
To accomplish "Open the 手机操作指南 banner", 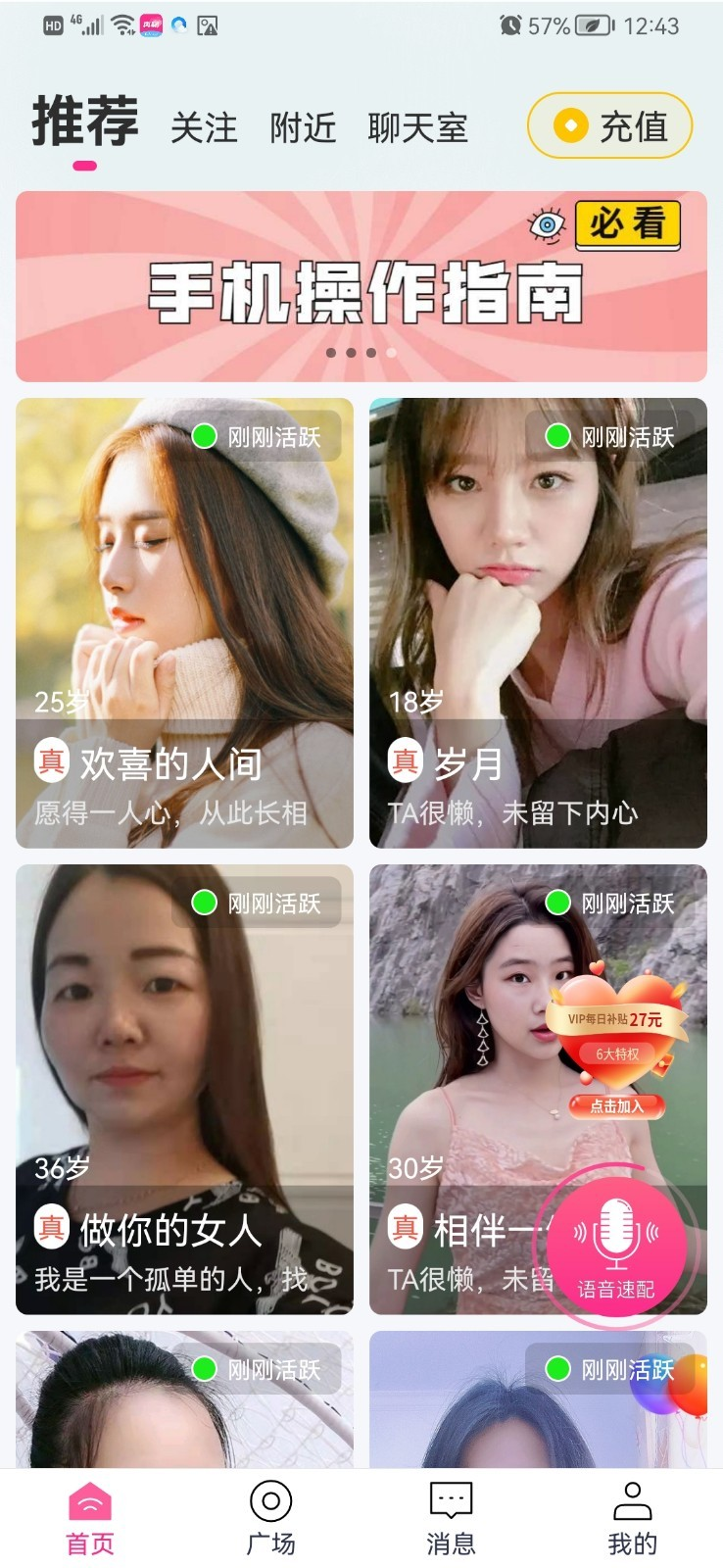I will click(x=361, y=286).
